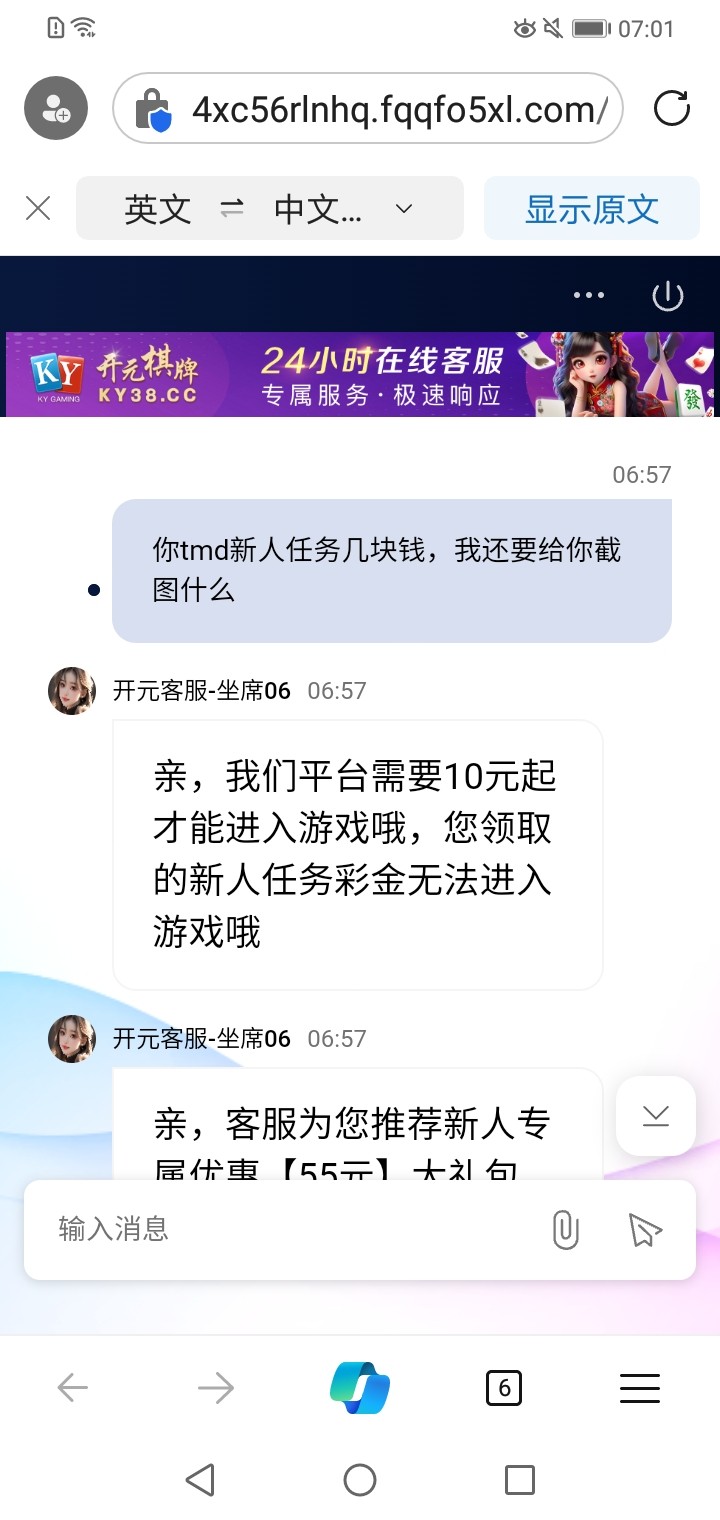720x1520 pixels.
Task: Open the three-dot chat menu
Action: pos(589,295)
